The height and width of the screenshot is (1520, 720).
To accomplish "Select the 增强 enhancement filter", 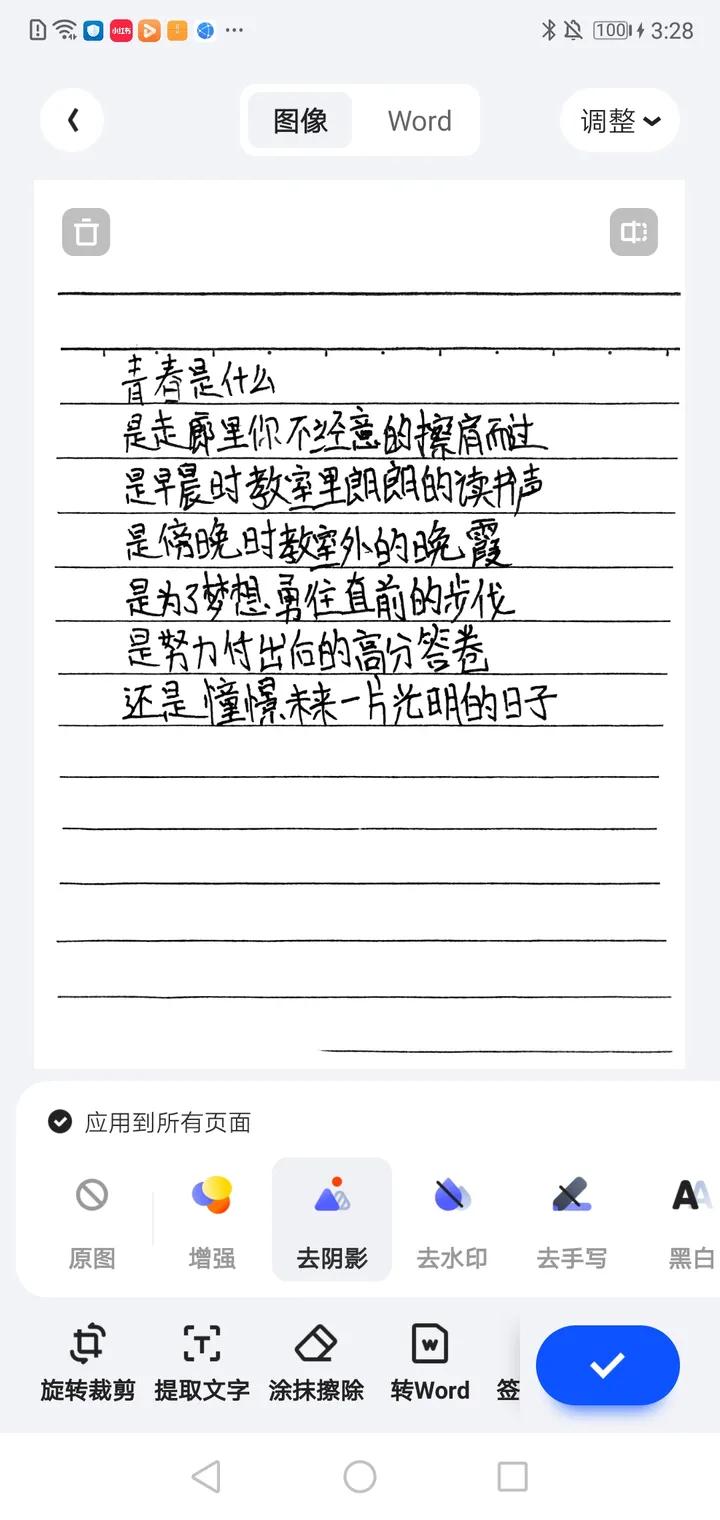I will [x=211, y=1218].
